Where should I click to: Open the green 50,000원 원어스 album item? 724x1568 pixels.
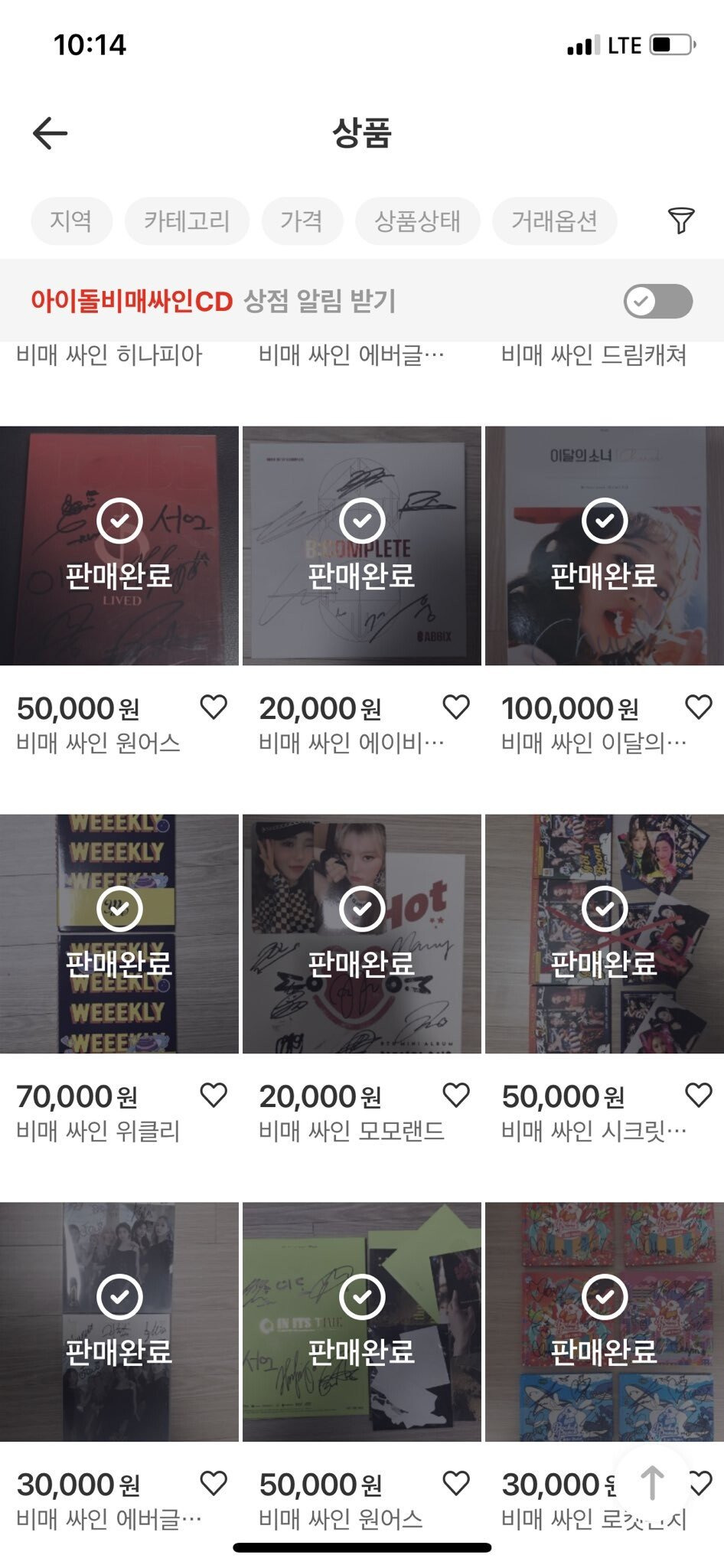click(x=361, y=1321)
